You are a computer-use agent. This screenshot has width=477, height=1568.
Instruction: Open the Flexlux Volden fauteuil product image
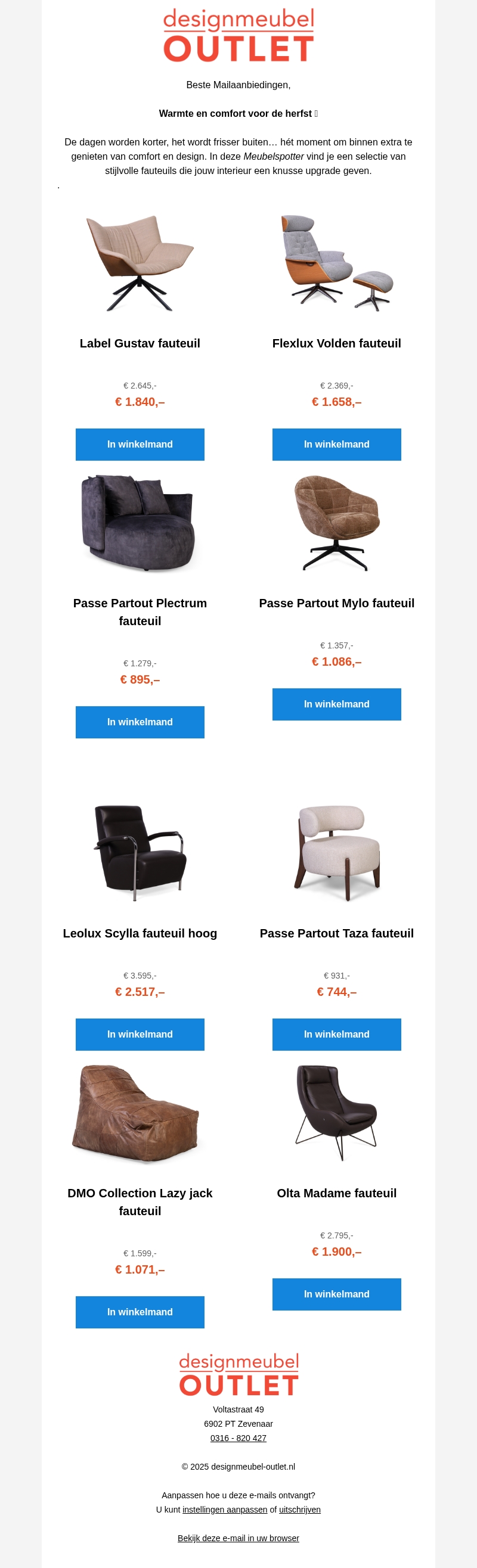(x=336, y=263)
